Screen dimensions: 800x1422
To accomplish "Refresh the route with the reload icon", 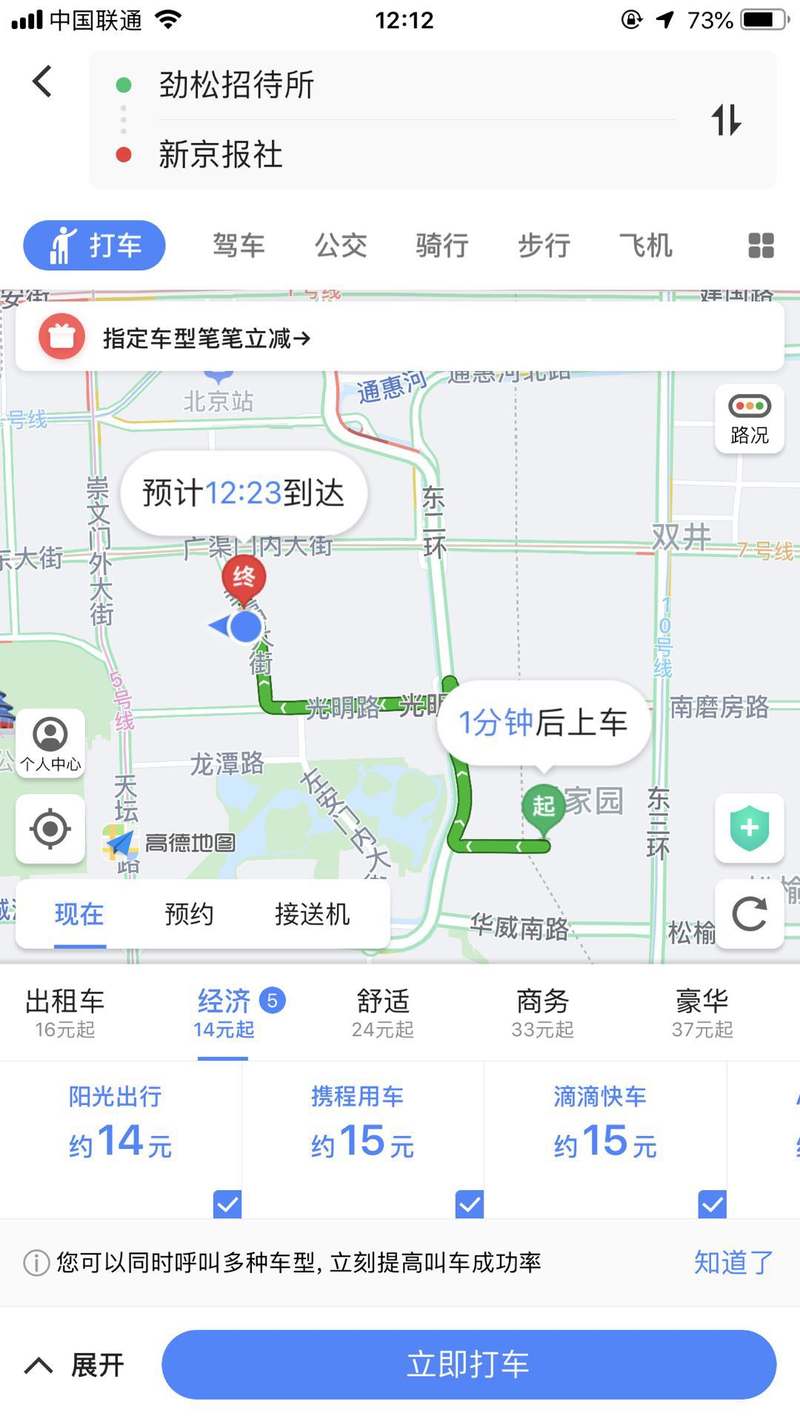I will [749, 914].
